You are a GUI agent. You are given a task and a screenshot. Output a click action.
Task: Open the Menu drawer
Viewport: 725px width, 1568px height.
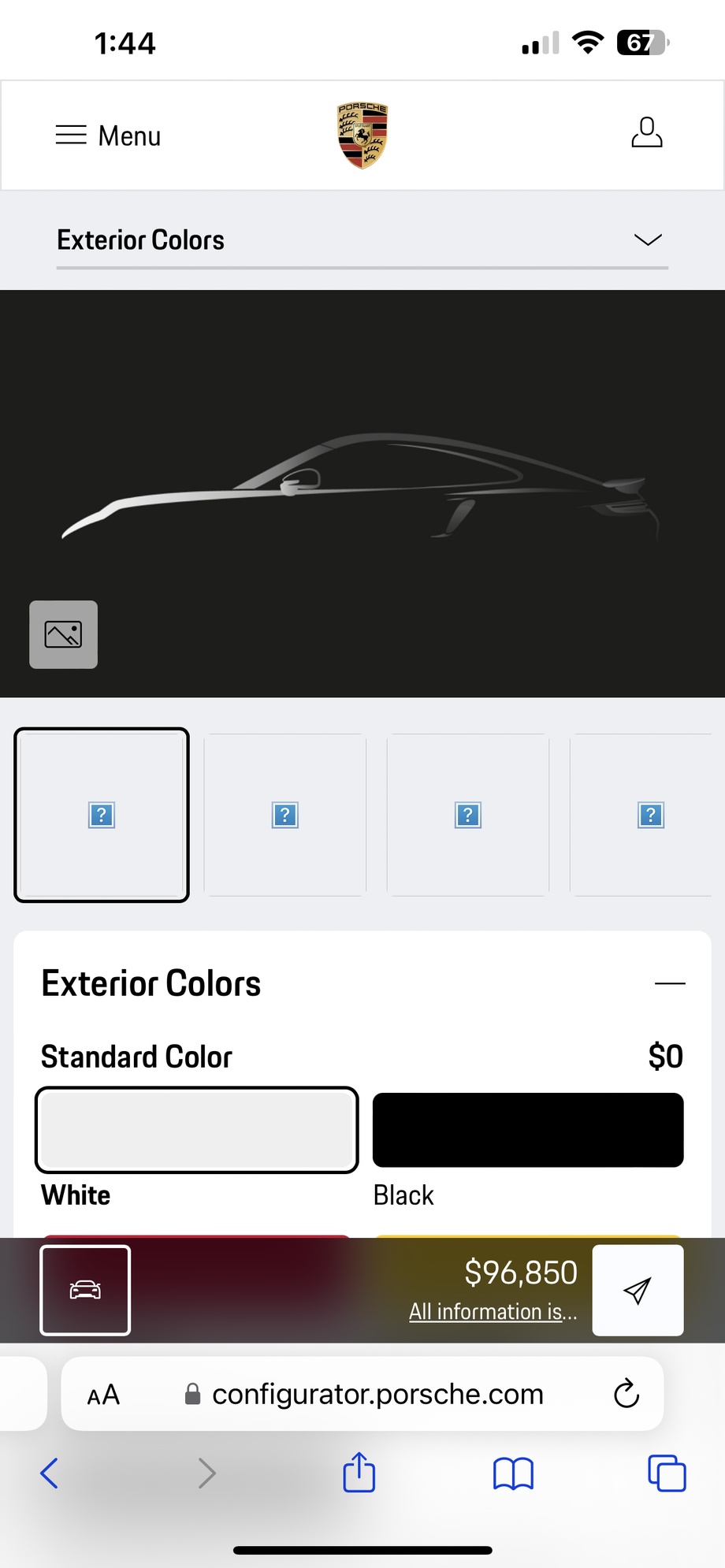point(108,136)
